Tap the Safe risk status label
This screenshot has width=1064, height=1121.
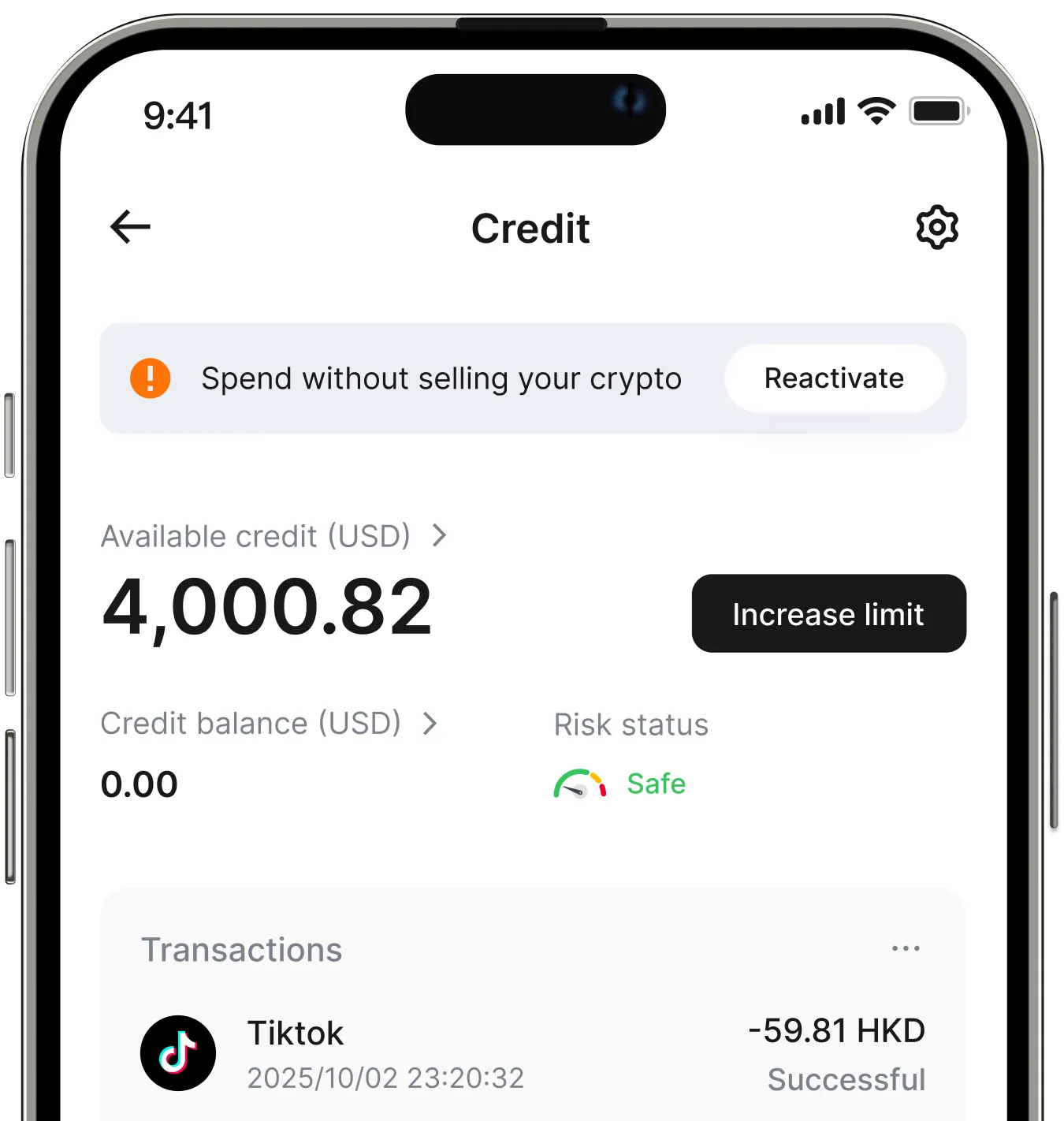click(x=655, y=784)
